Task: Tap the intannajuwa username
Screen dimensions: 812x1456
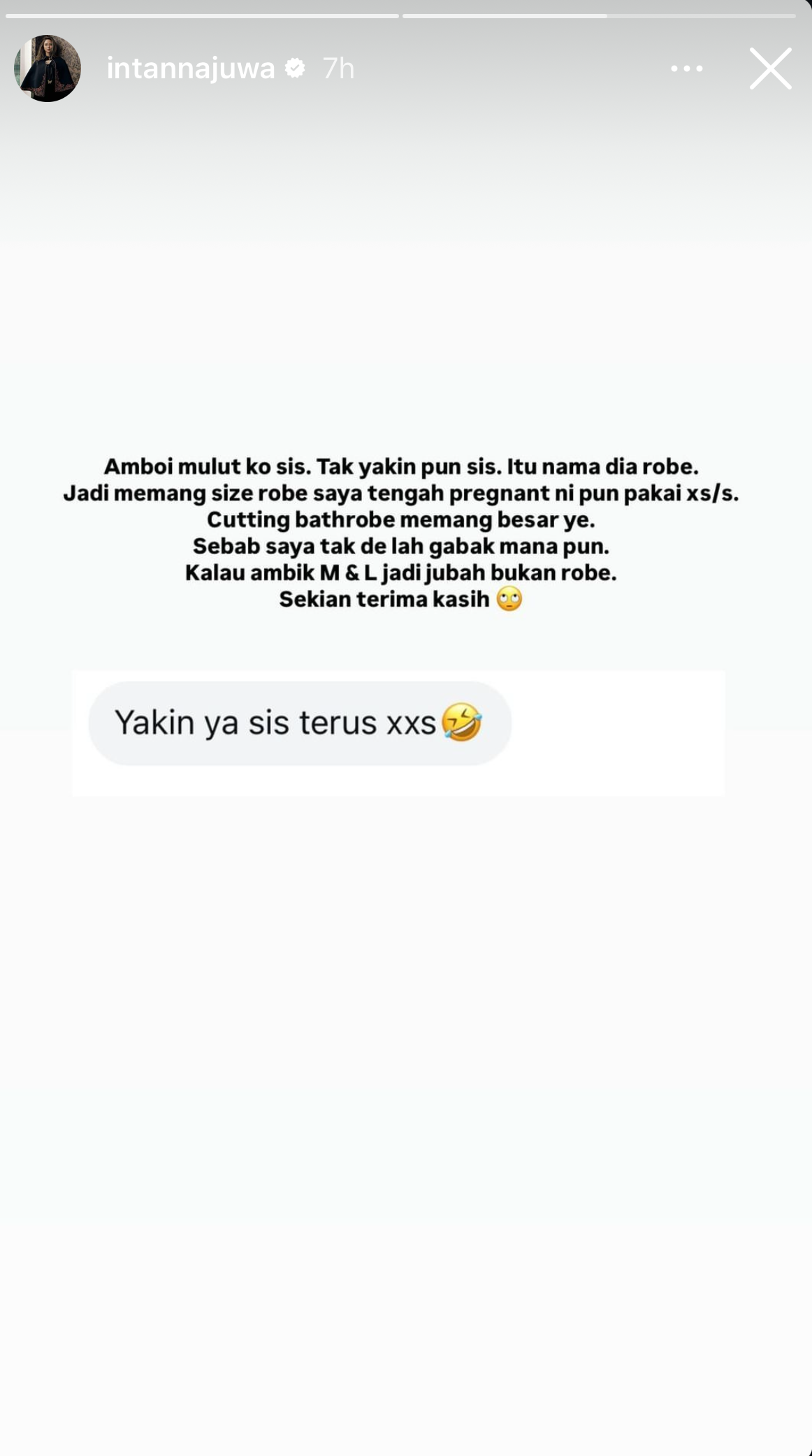Action: 191,69
